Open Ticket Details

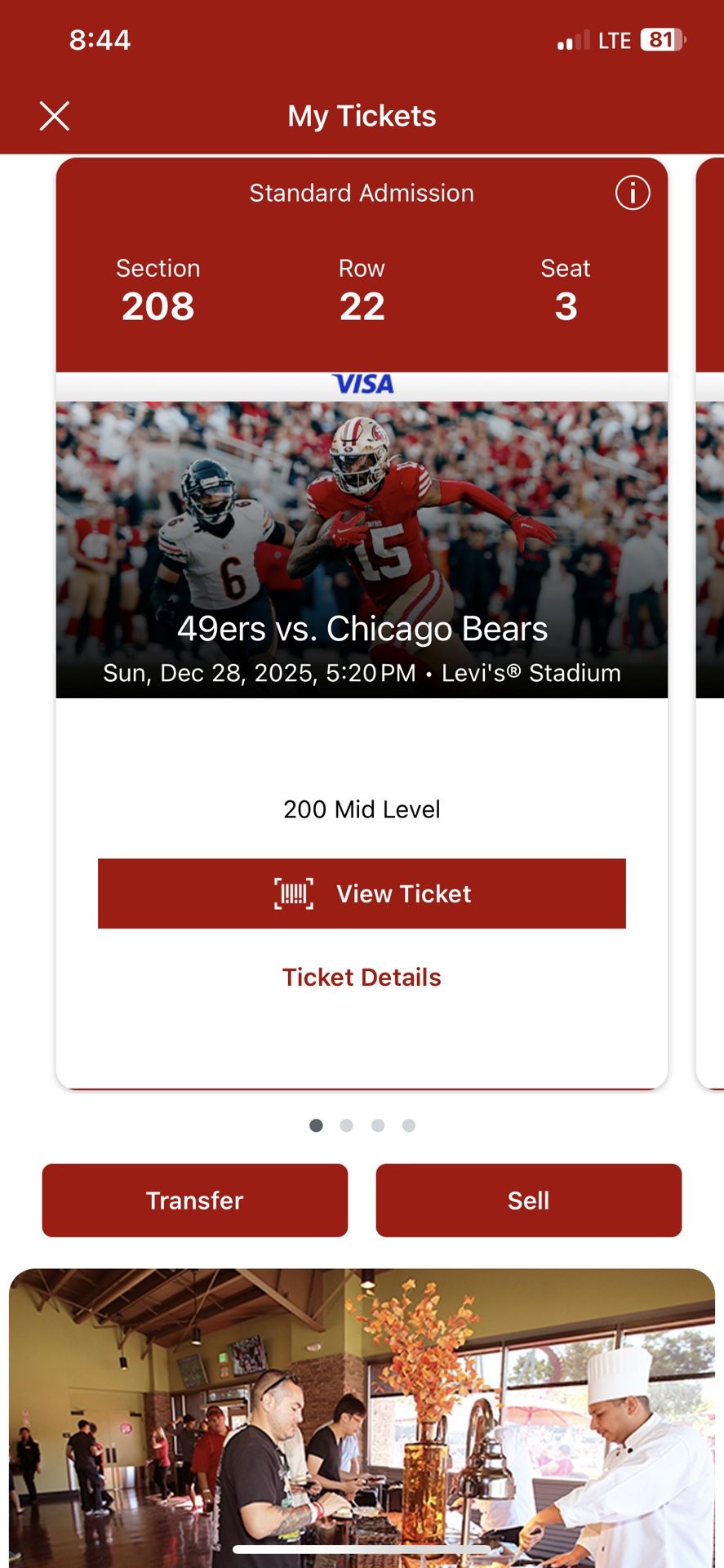click(362, 977)
